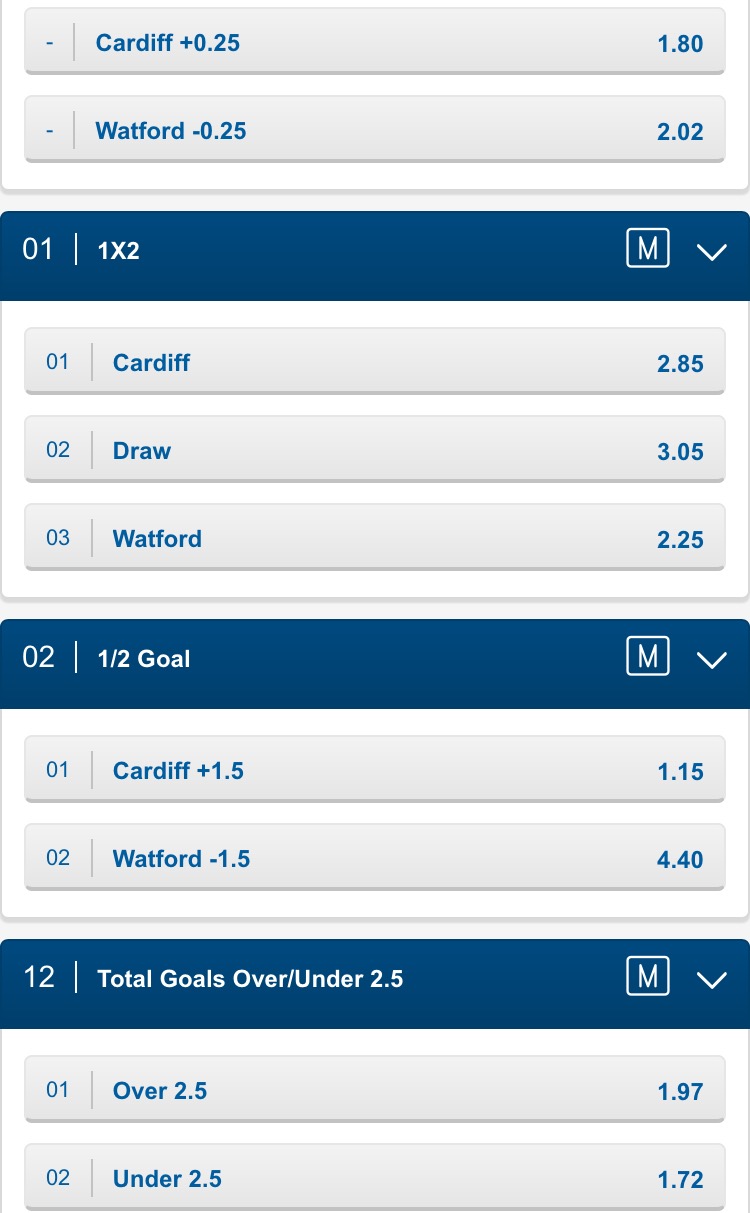Select Watford -0.25 at 2.02 odds
This screenshot has height=1213, width=750.
[x=374, y=131]
